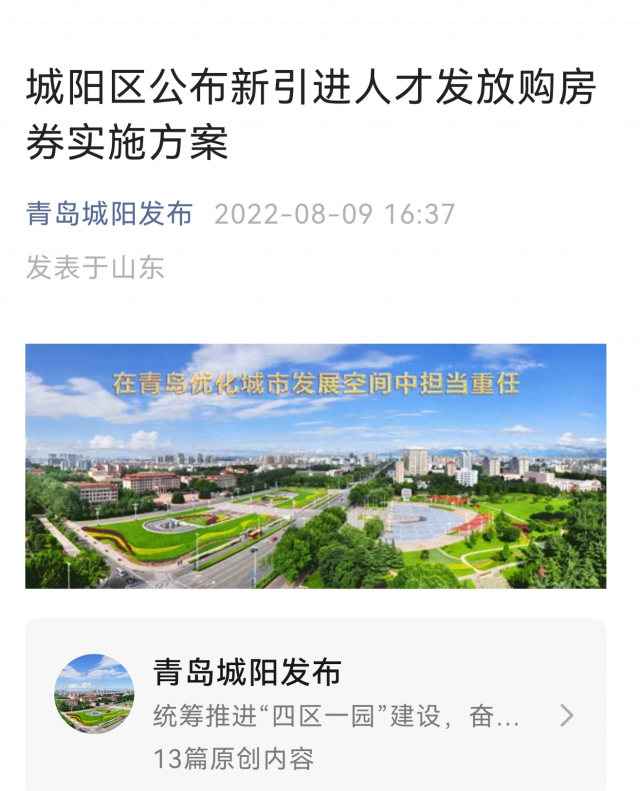The height and width of the screenshot is (791, 640).
Task: View the Qingdao city banner image
Action: point(316,466)
